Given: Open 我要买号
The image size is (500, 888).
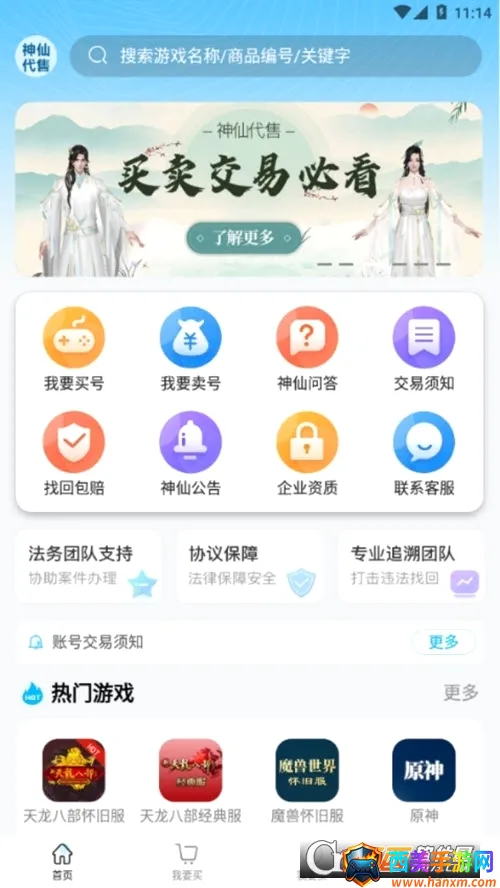Looking at the screenshot, I should click(x=74, y=349).
